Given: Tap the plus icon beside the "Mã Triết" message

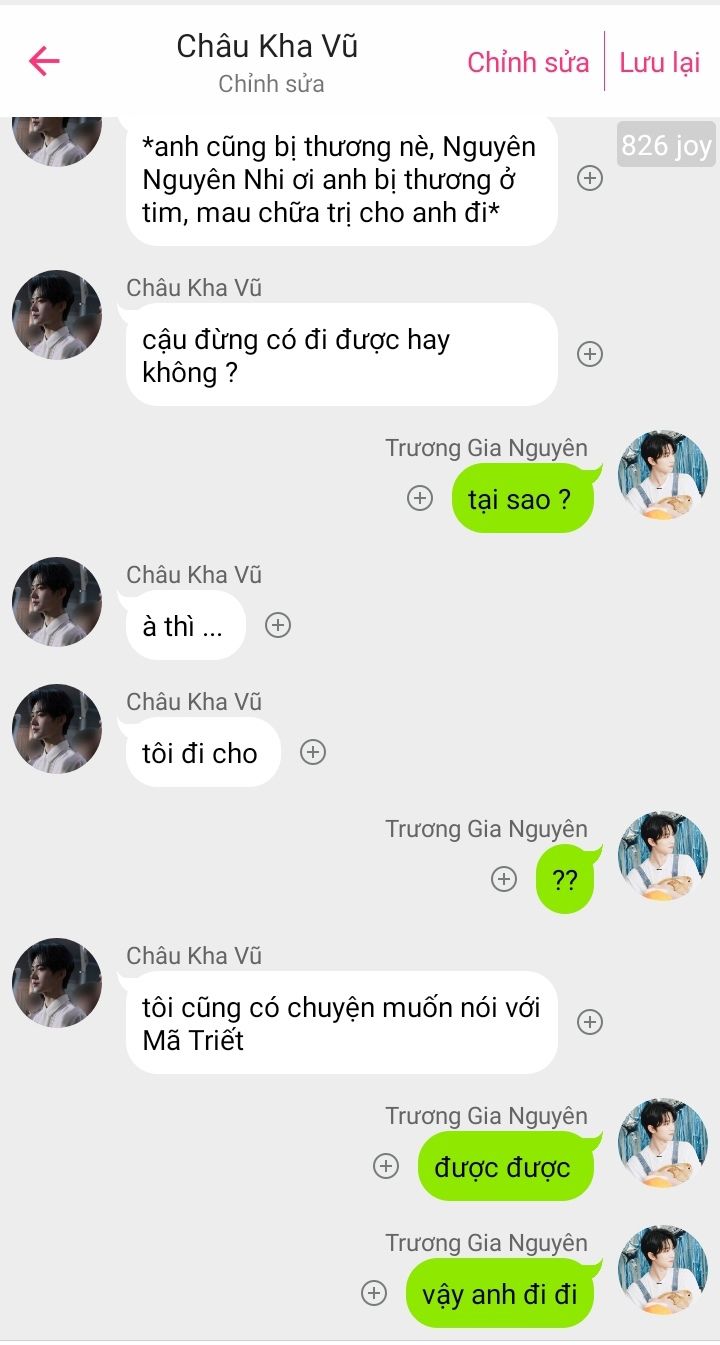Looking at the screenshot, I should tap(590, 1022).
